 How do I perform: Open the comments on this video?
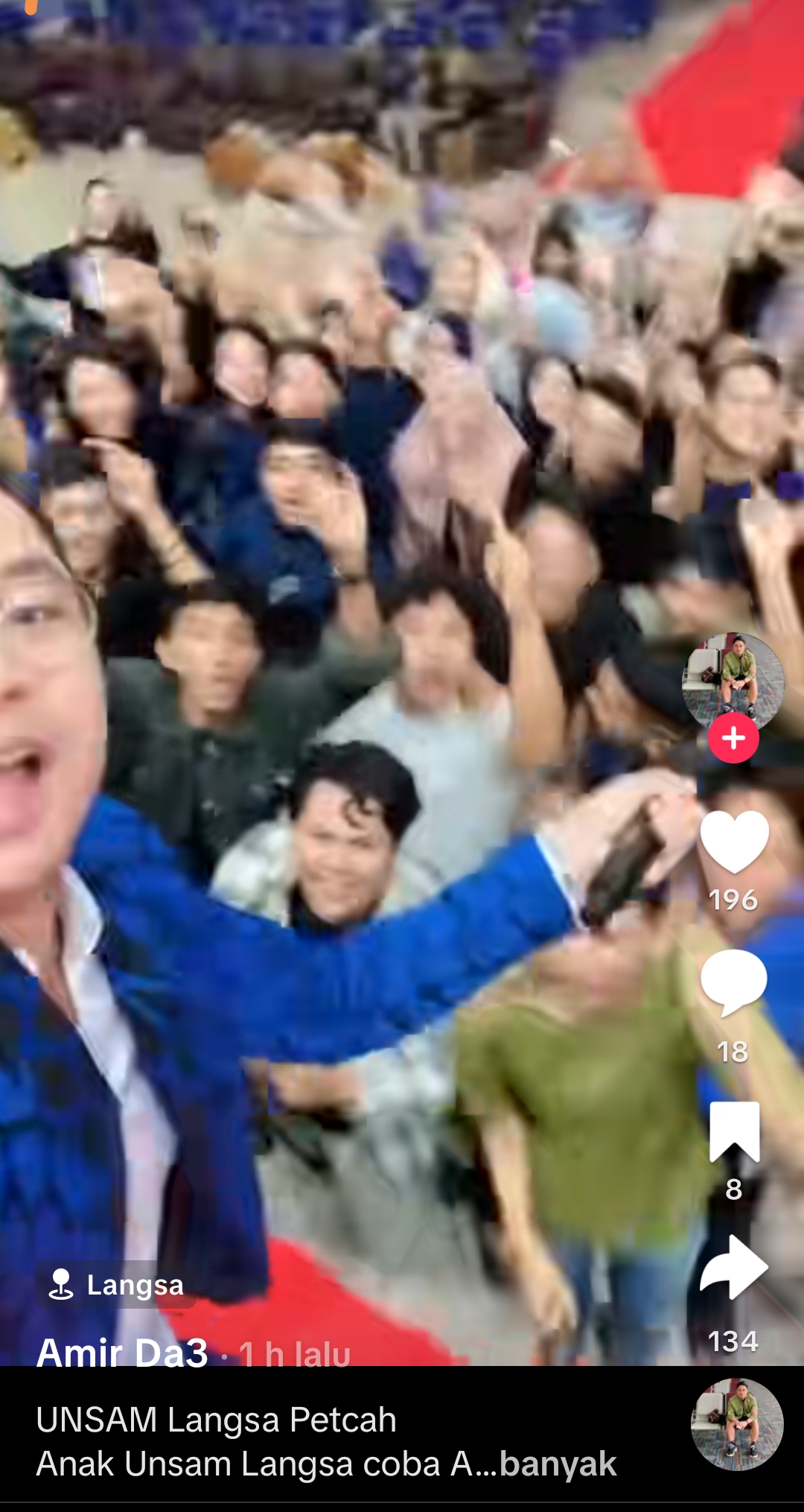(x=734, y=983)
